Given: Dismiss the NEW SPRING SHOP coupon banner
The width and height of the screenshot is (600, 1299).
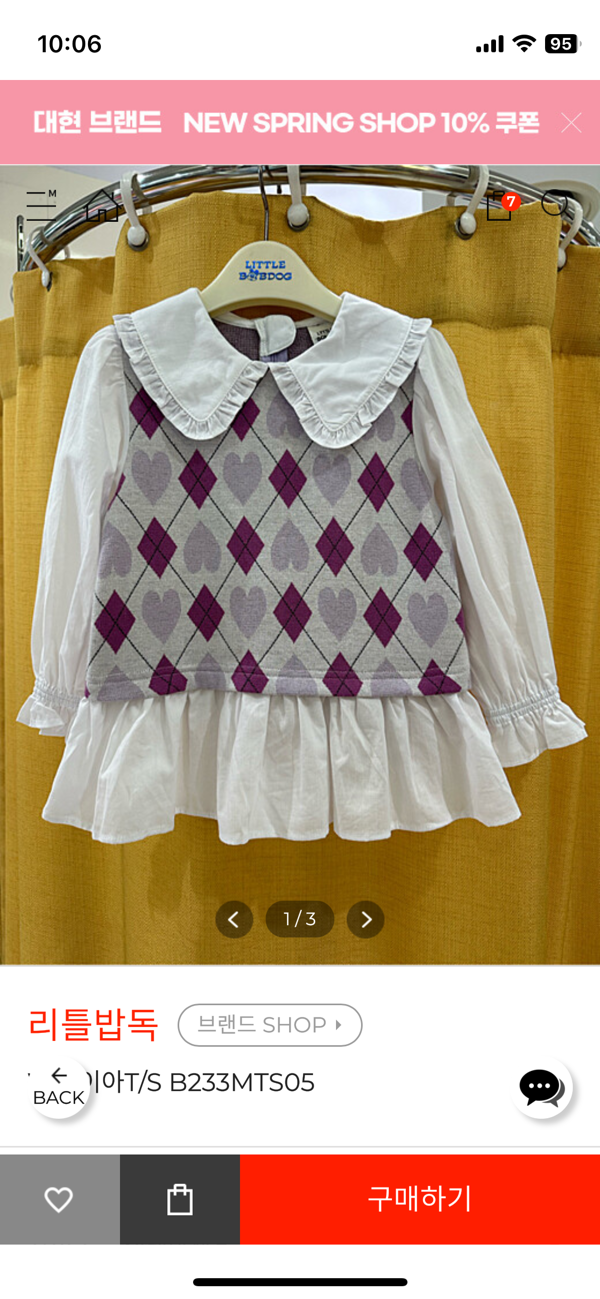Looking at the screenshot, I should (x=571, y=123).
